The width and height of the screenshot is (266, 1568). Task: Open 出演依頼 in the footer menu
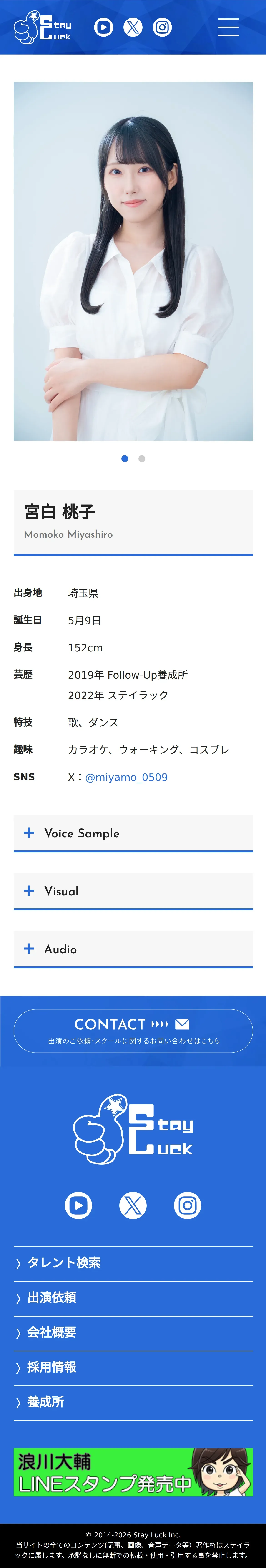coord(52,1298)
